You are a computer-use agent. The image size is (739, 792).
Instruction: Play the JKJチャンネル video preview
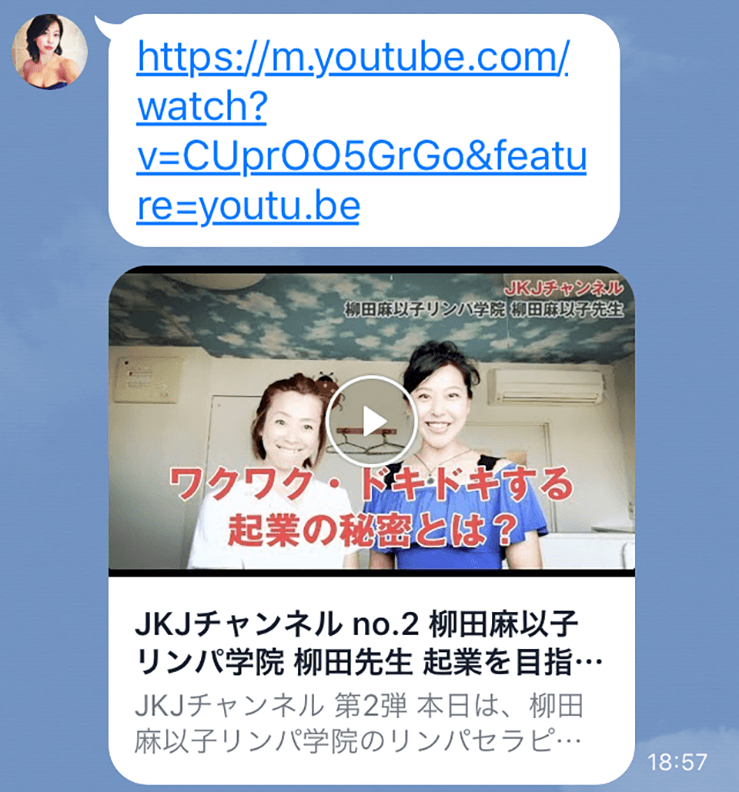(371, 421)
